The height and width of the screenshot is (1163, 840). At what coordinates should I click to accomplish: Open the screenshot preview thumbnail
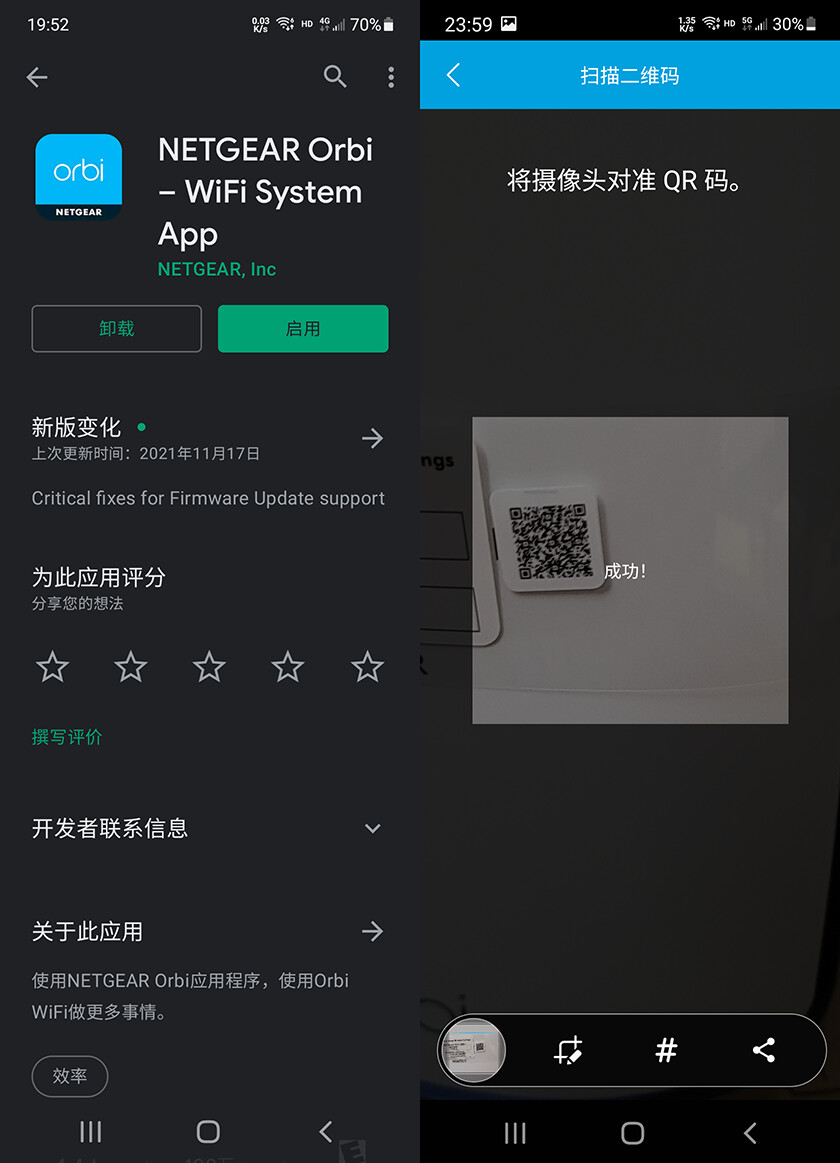473,1050
